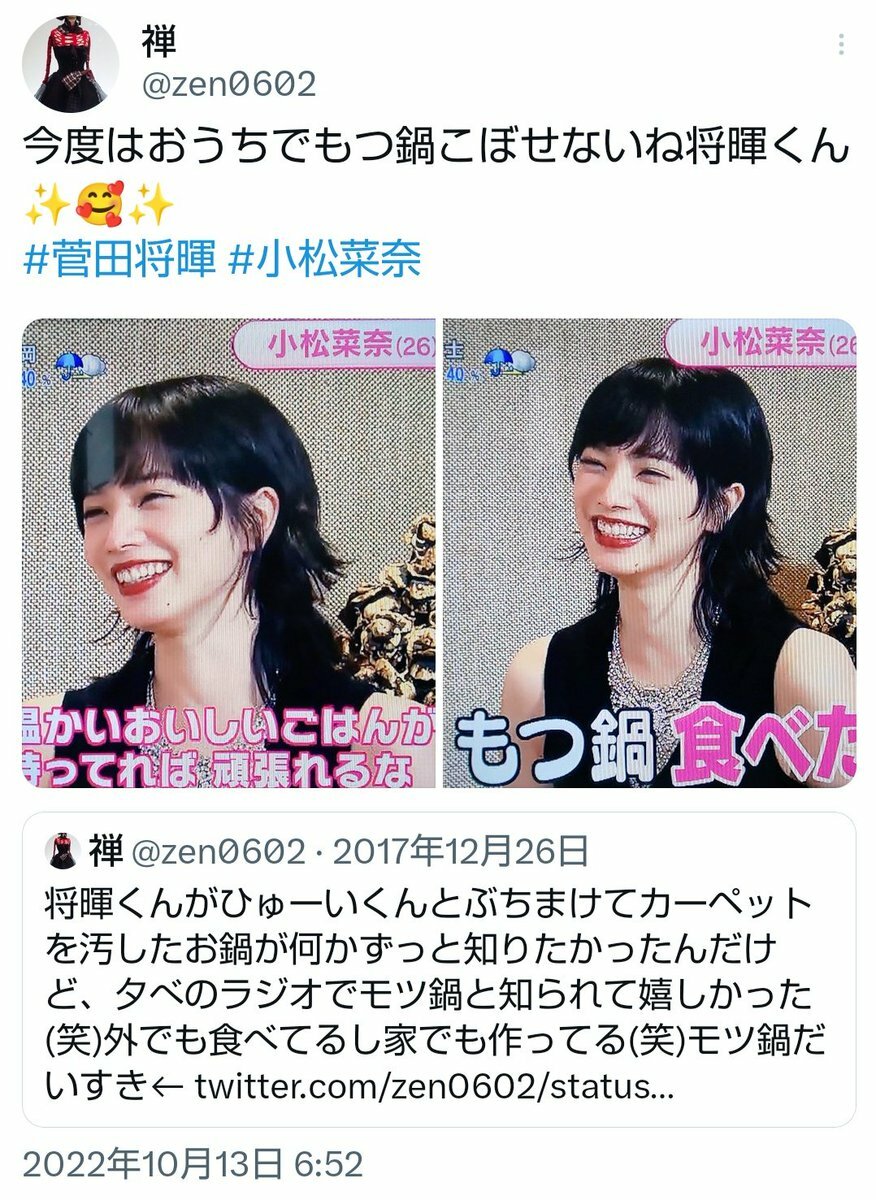Image resolution: width=876 pixels, height=1200 pixels.
Task: View the right もつ鍋 photo
Action: (x=649, y=553)
